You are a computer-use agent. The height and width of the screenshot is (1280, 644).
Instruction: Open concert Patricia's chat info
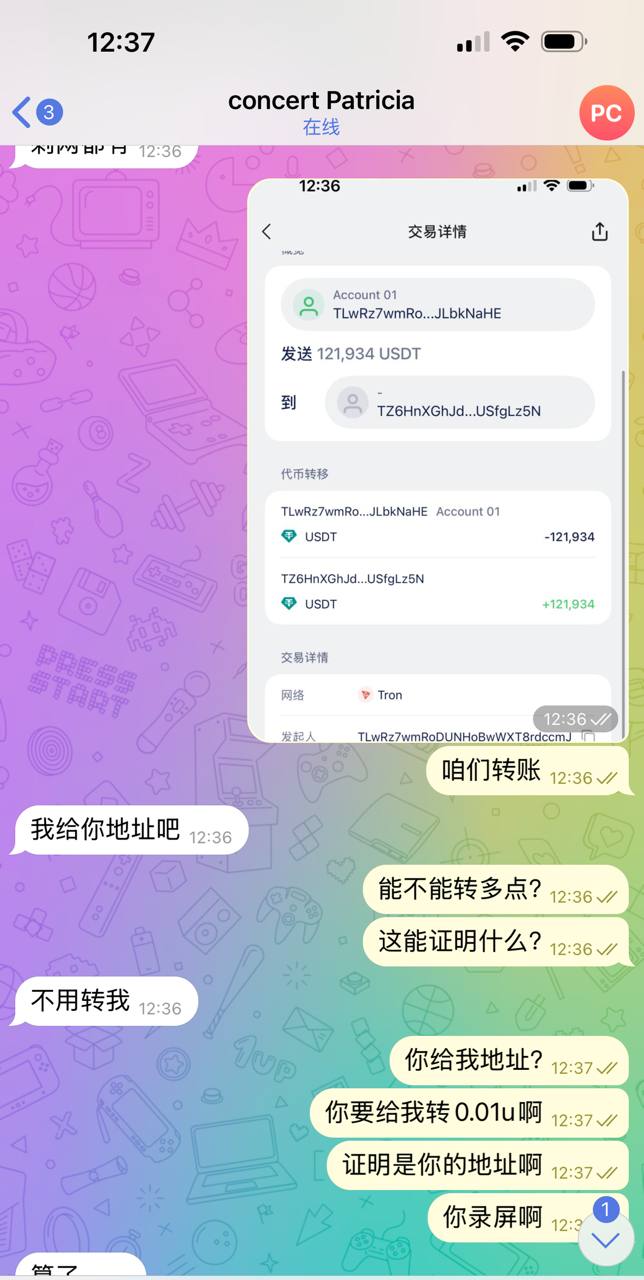(x=321, y=112)
